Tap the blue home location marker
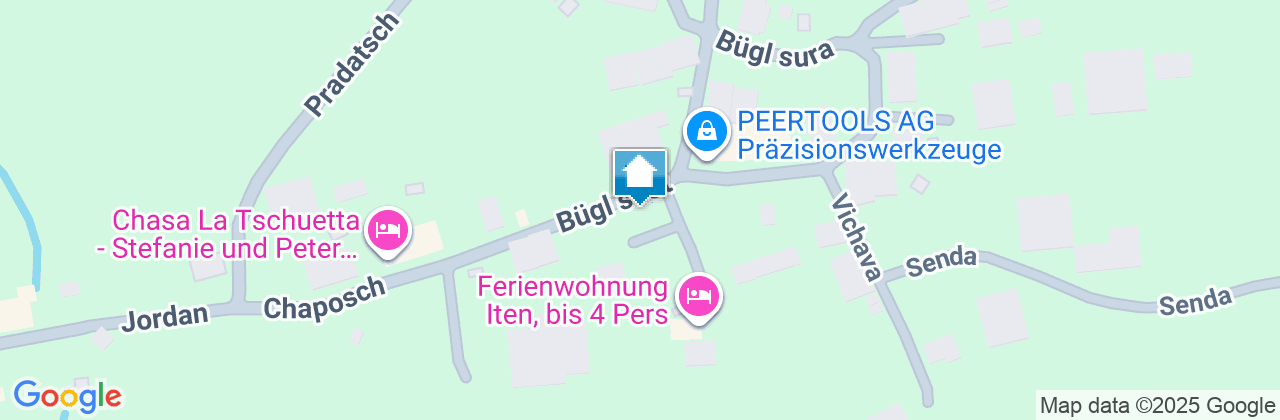This screenshot has height=420, width=1280. 639,175
